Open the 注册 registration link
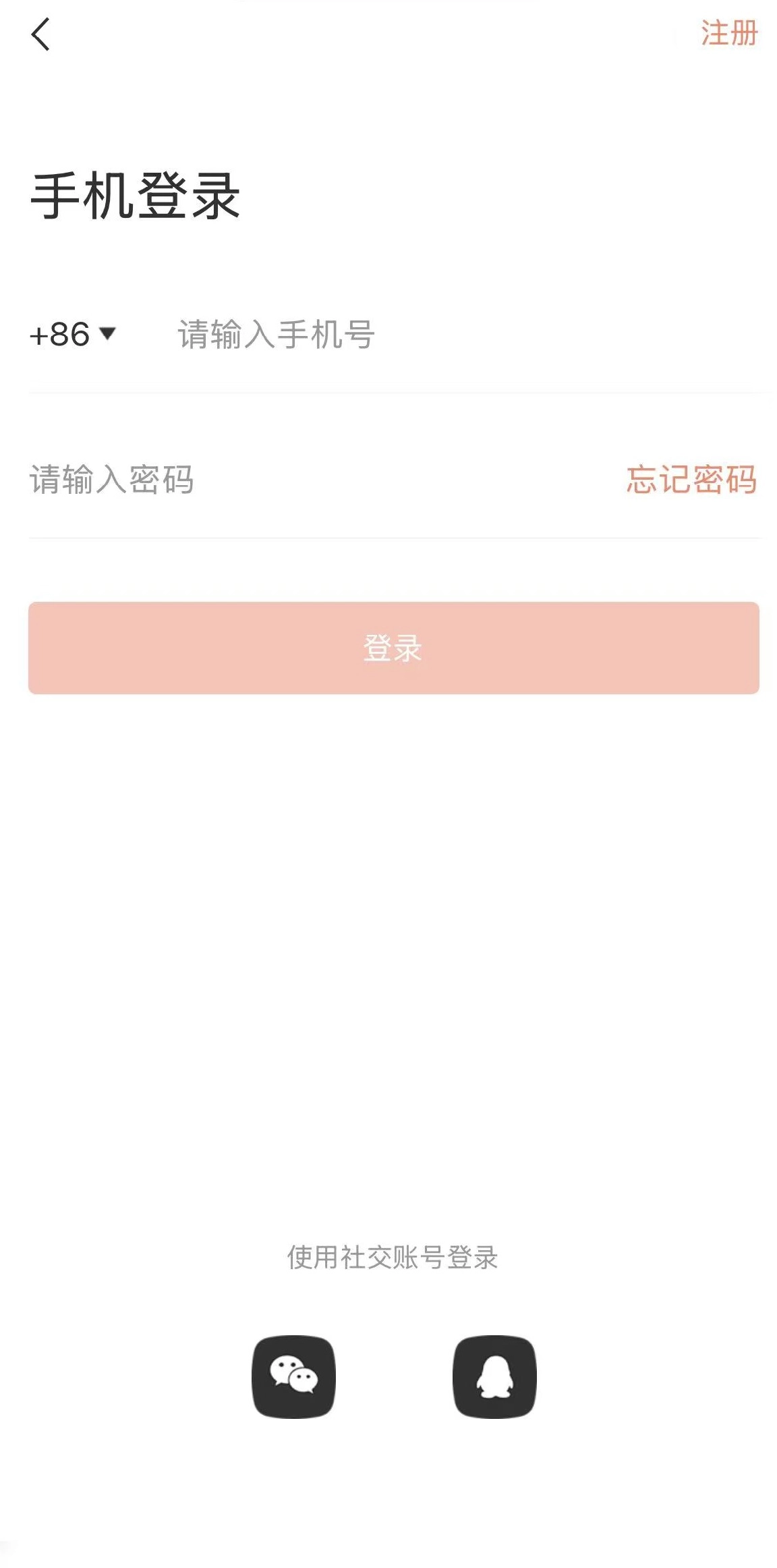The image size is (777, 1568). coord(729,33)
